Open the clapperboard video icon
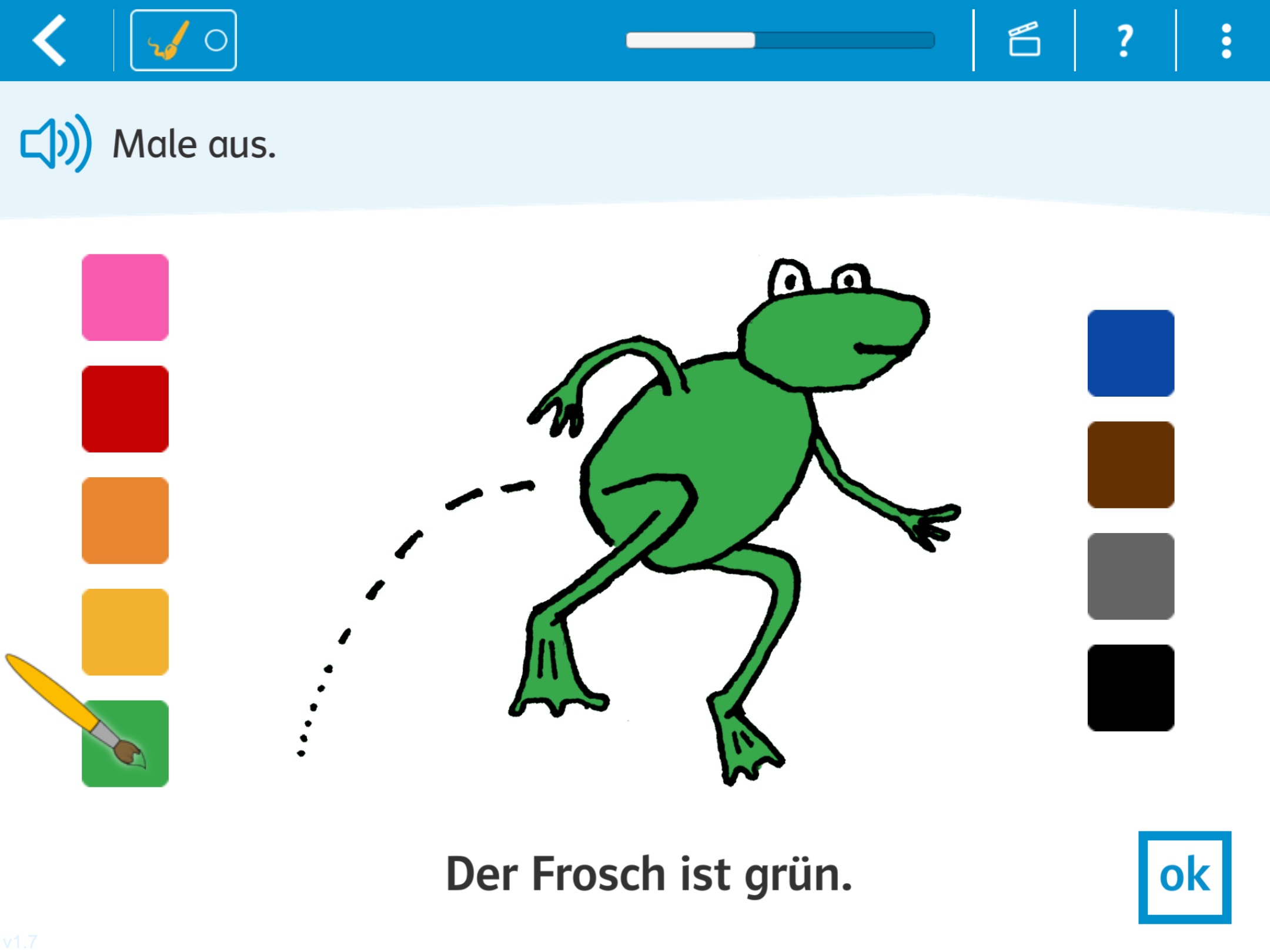This screenshot has height=952, width=1270. [x=1024, y=40]
